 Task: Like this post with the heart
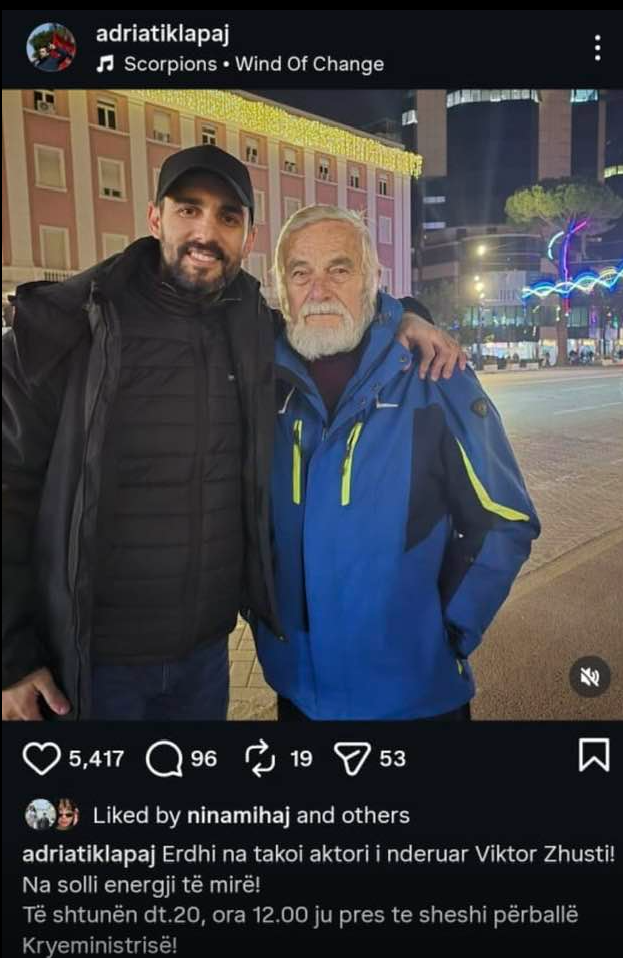point(41,759)
